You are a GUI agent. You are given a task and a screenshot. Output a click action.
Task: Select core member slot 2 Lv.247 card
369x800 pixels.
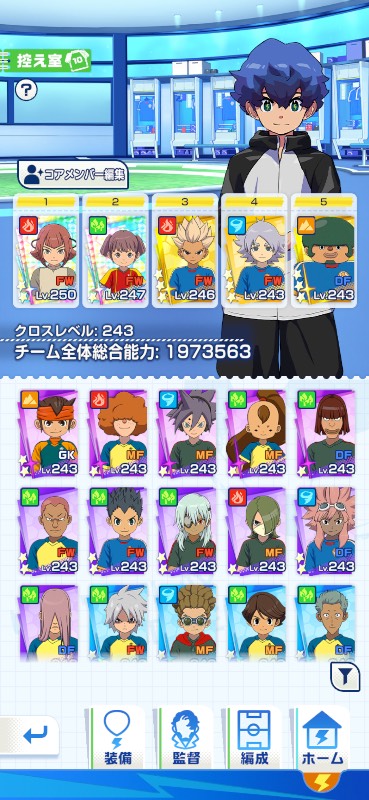point(115,251)
